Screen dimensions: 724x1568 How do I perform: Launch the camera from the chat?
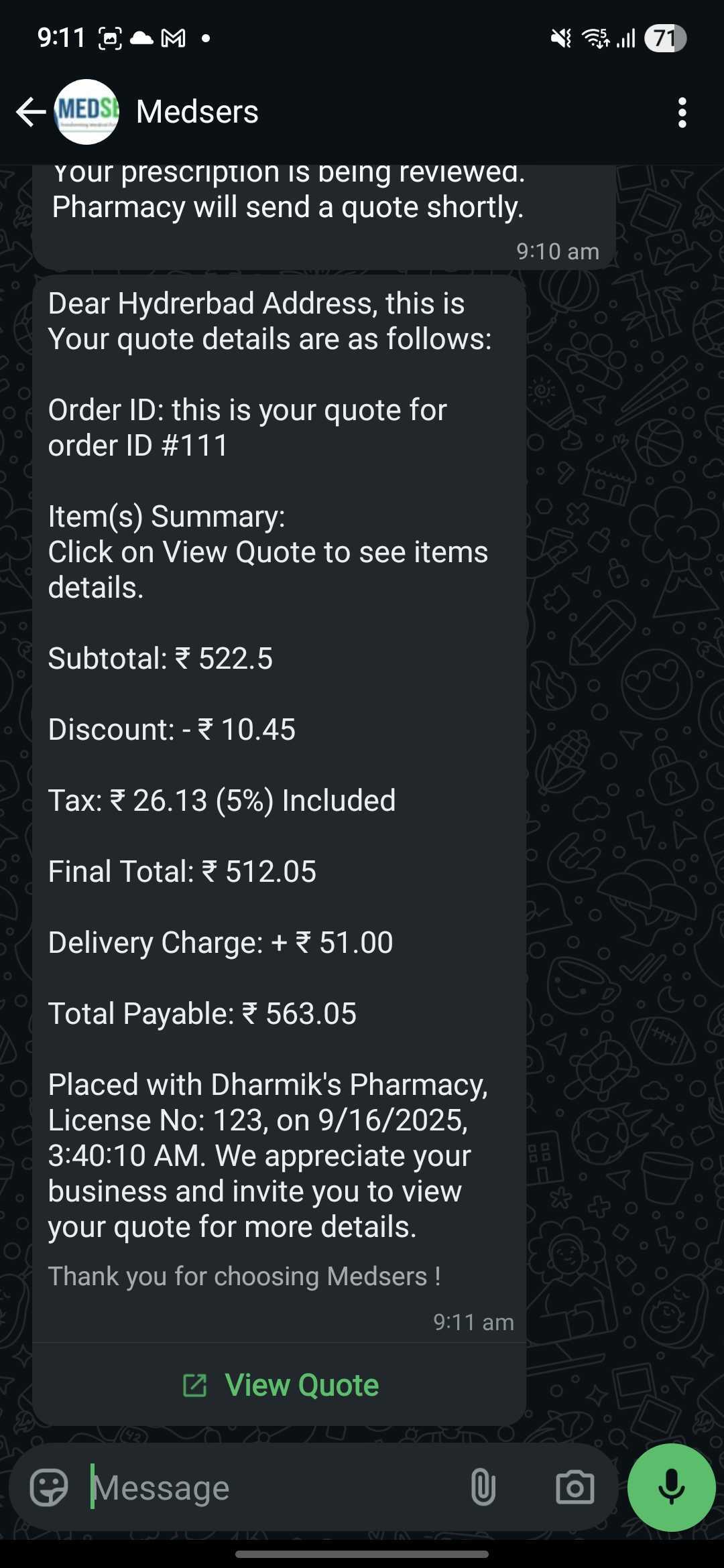pyautogui.click(x=575, y=1488)
